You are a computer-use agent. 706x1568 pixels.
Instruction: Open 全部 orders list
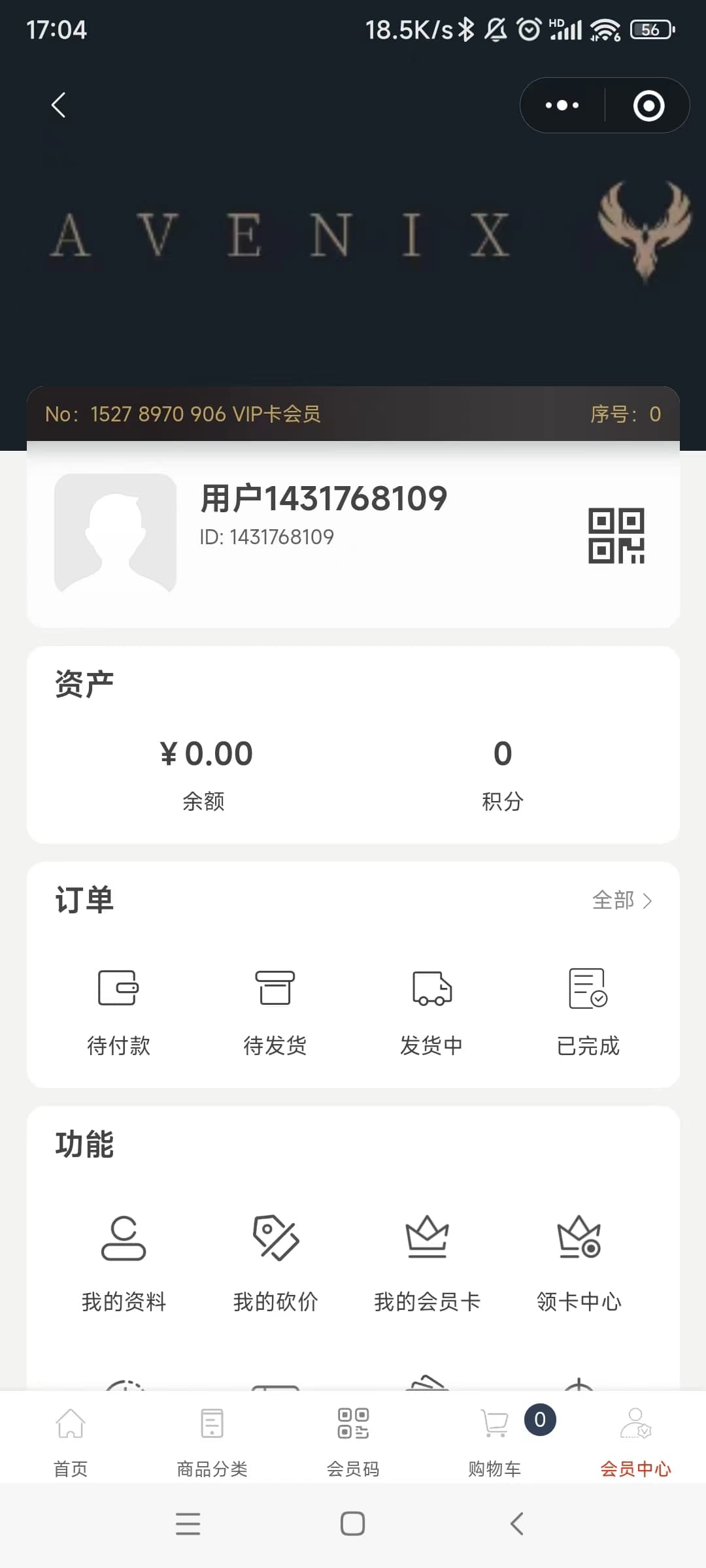[x=622, y=900]
